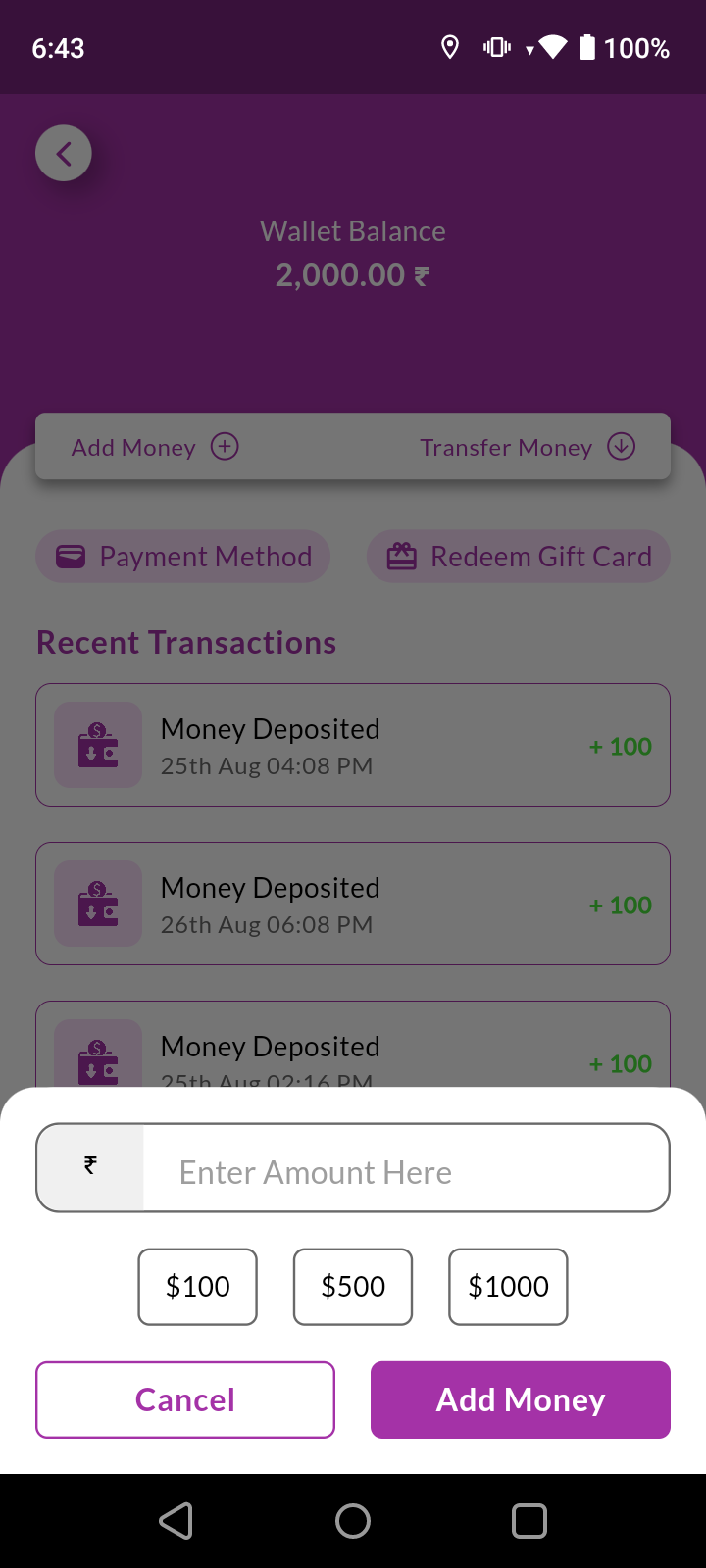Focus the Enter Amount Here field
The width and height of the screenshot is (706, 1568).
[x=404, y=1171]
